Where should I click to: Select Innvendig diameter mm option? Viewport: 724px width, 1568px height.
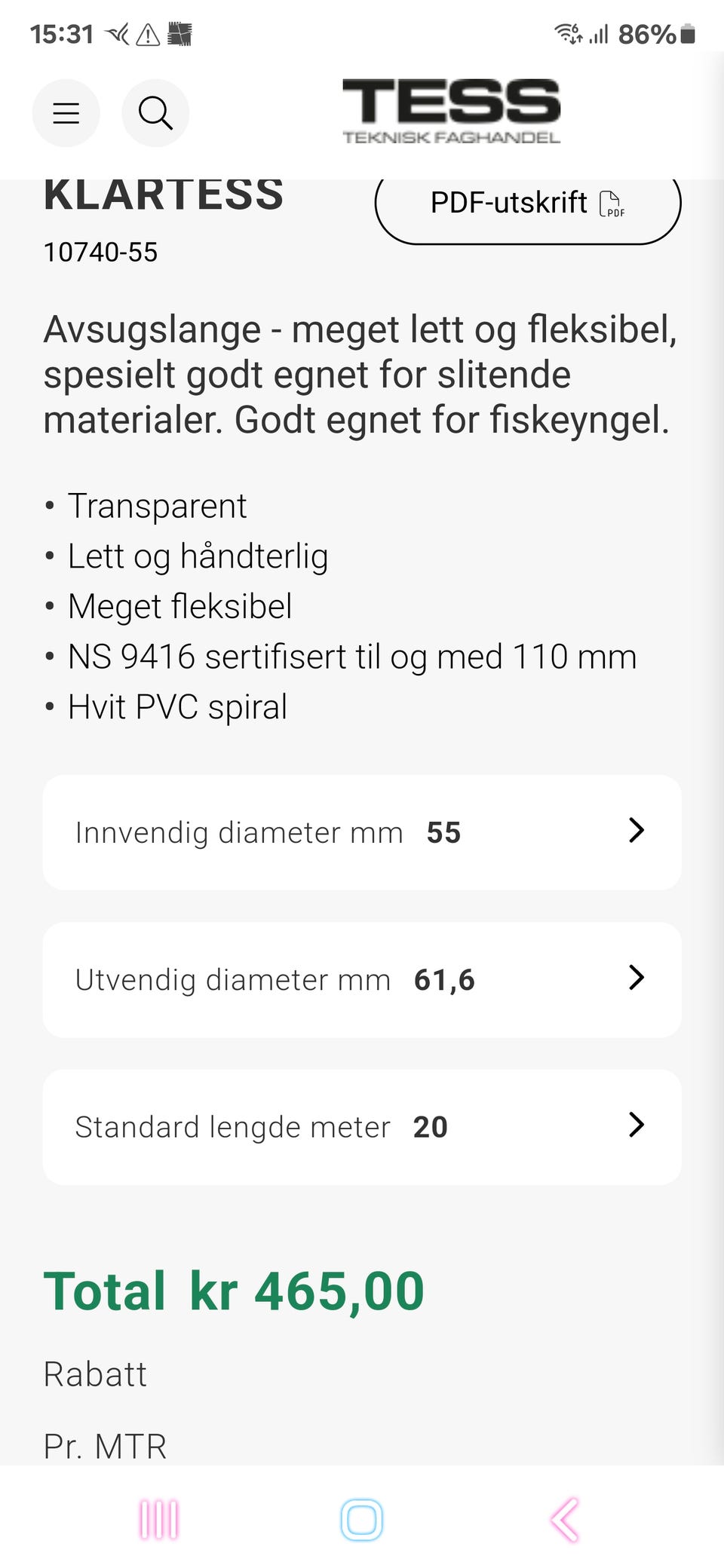point(362,832)
